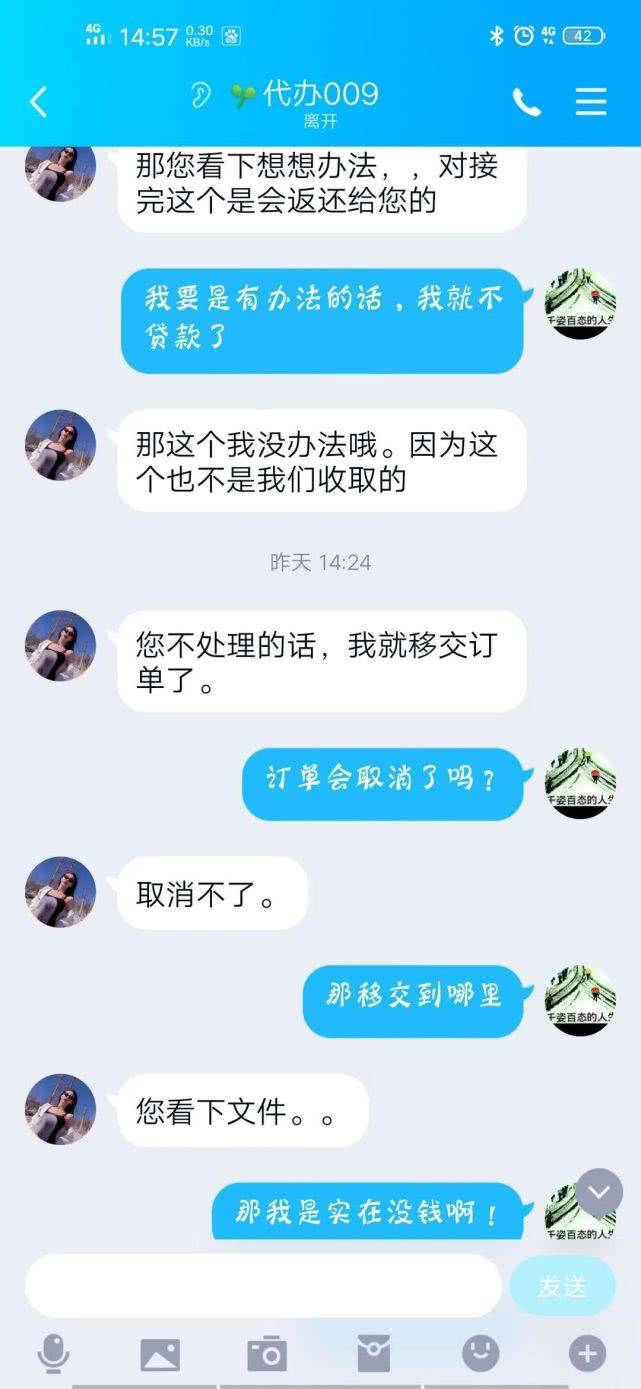Open the camera to take a photo
The width and height of the screenshot is (641, 1389).
tap(267, 1354)
